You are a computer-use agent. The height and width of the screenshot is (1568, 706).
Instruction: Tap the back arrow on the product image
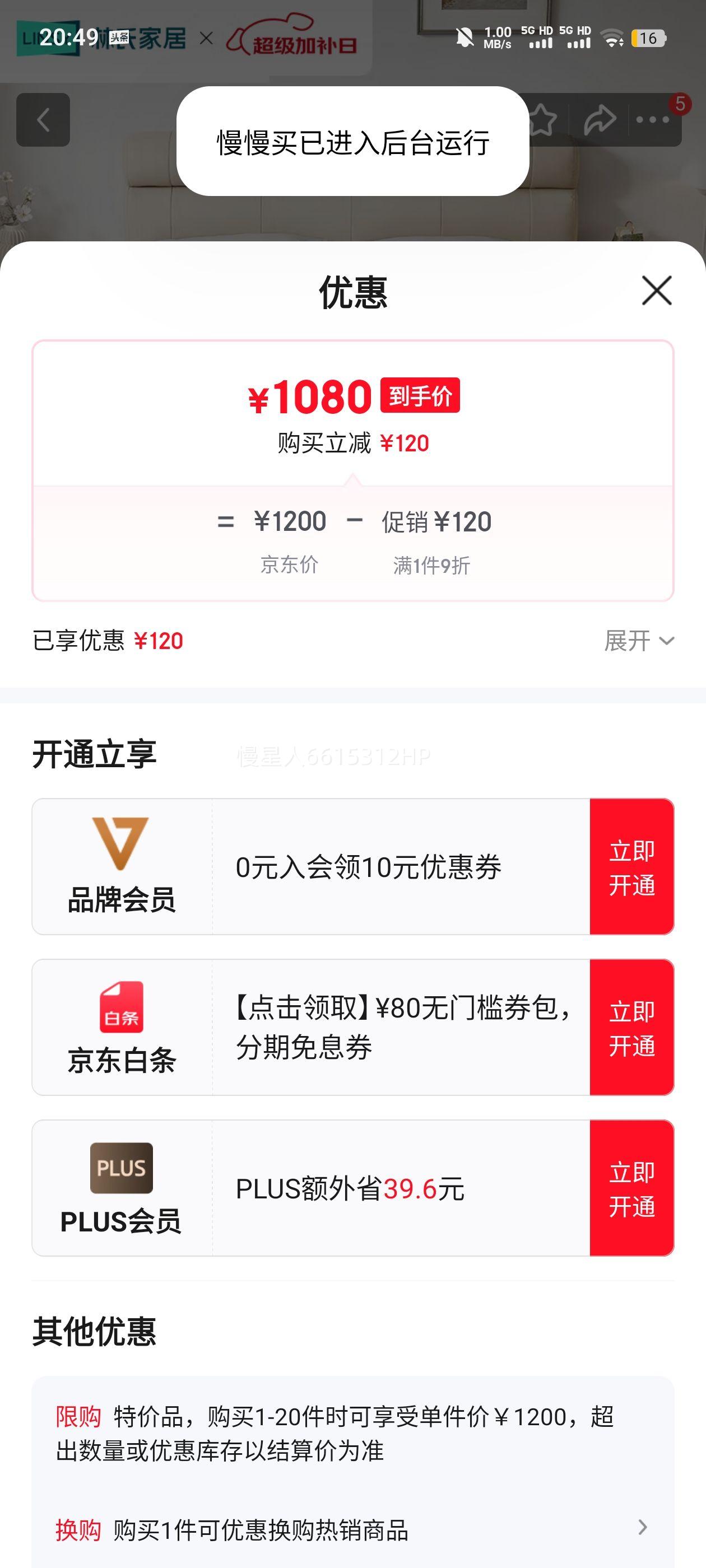click(x=45, y=120)
